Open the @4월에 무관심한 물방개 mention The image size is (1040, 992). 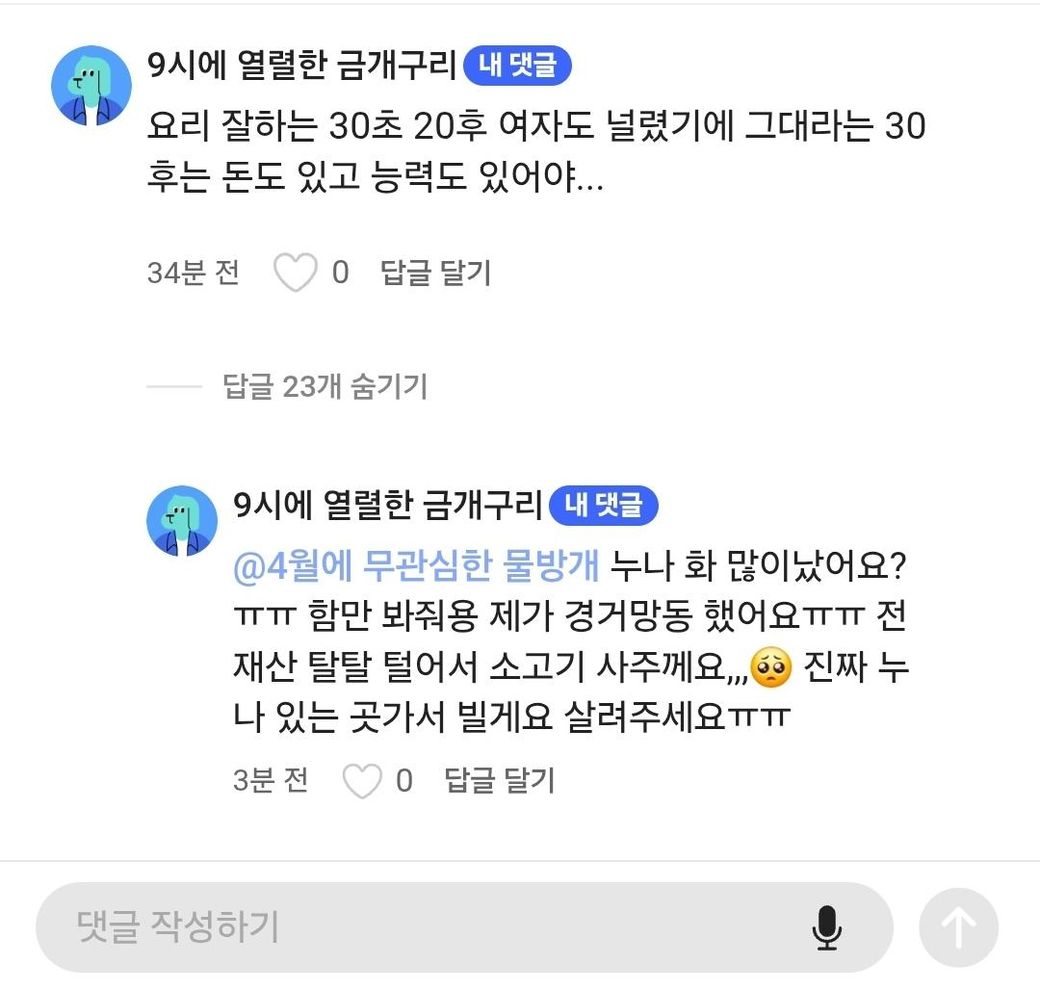tap(415, 566)
